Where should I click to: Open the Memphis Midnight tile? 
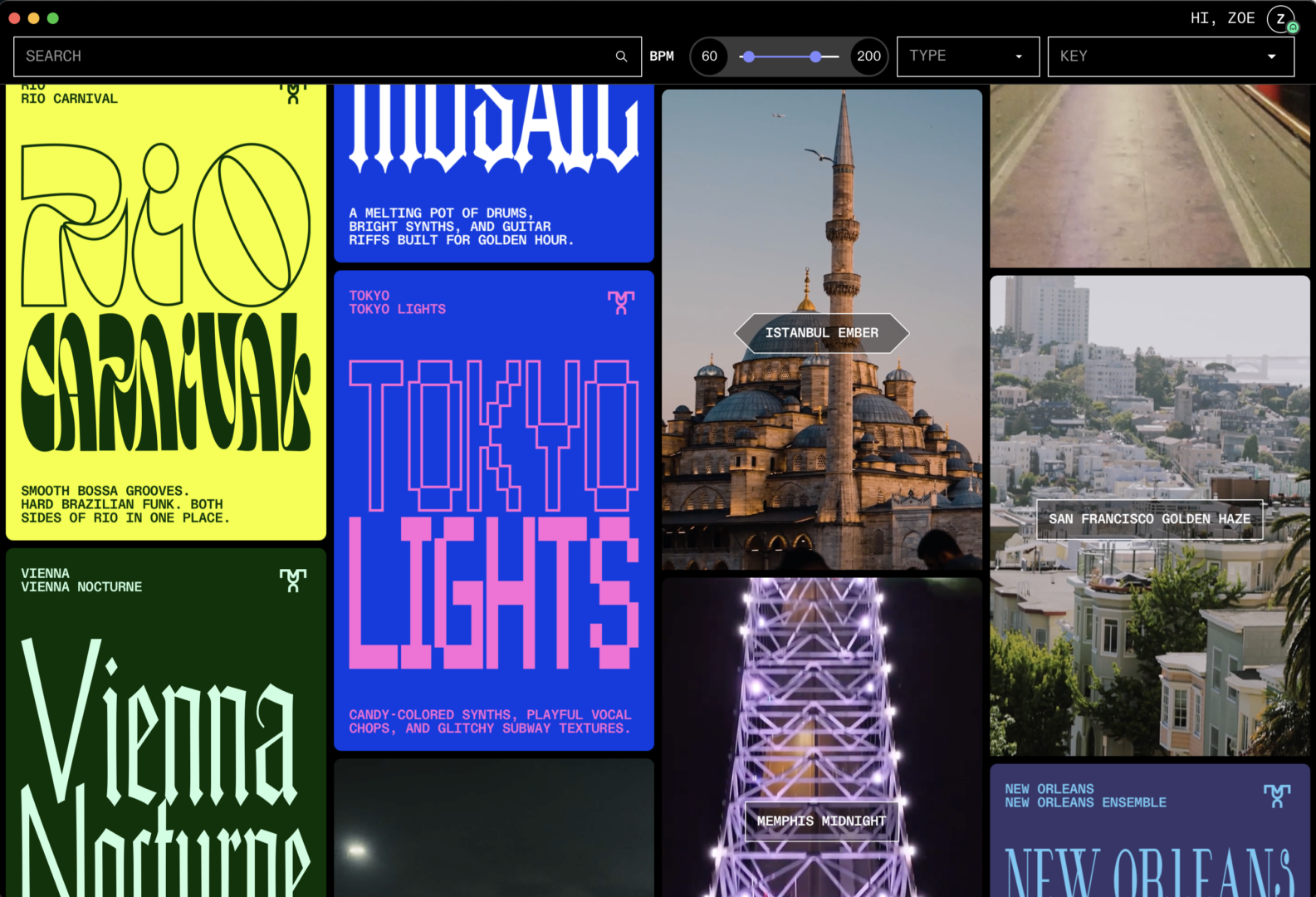[x=822, y=738]
